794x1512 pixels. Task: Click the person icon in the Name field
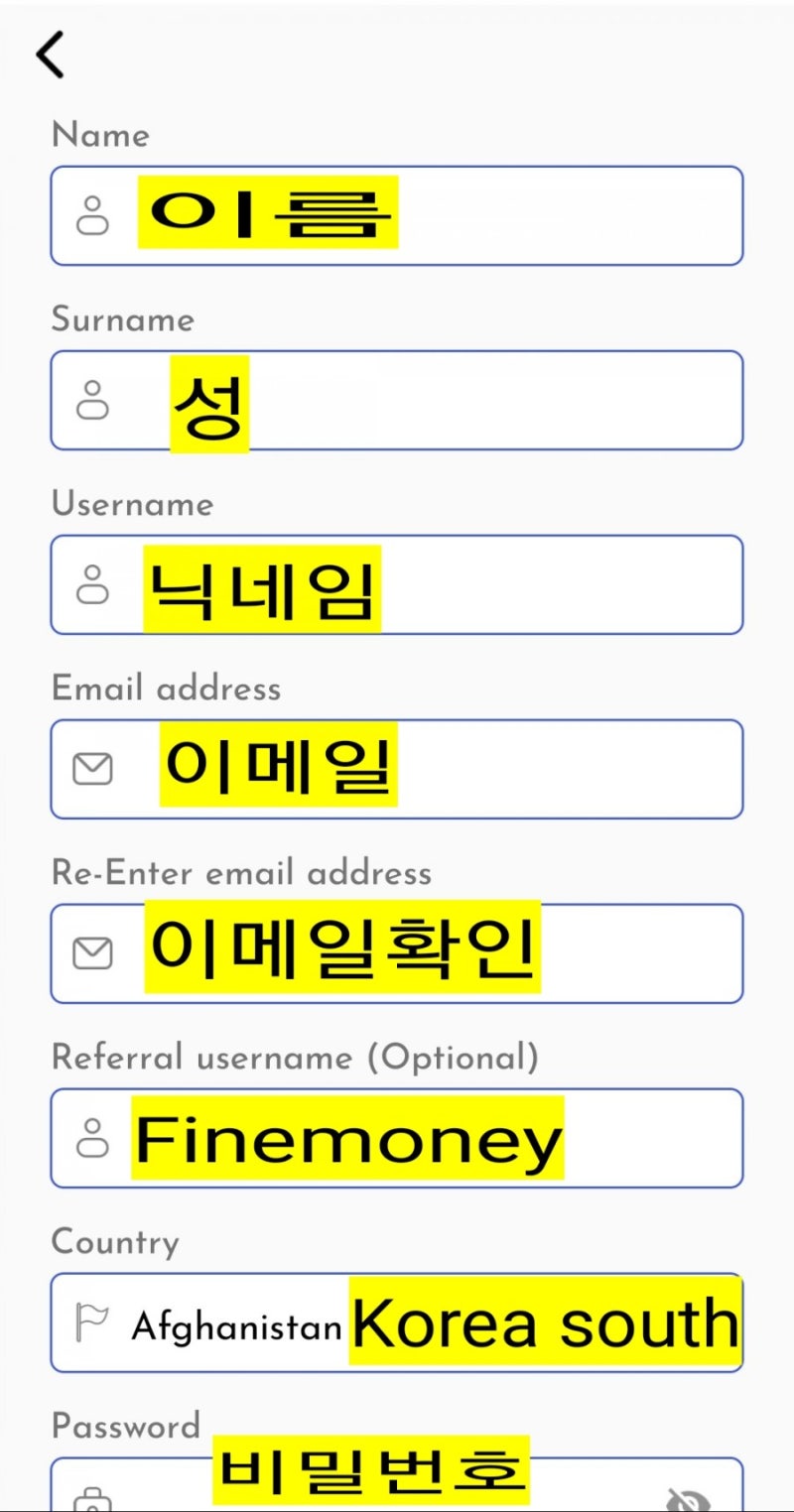point(92,215)
